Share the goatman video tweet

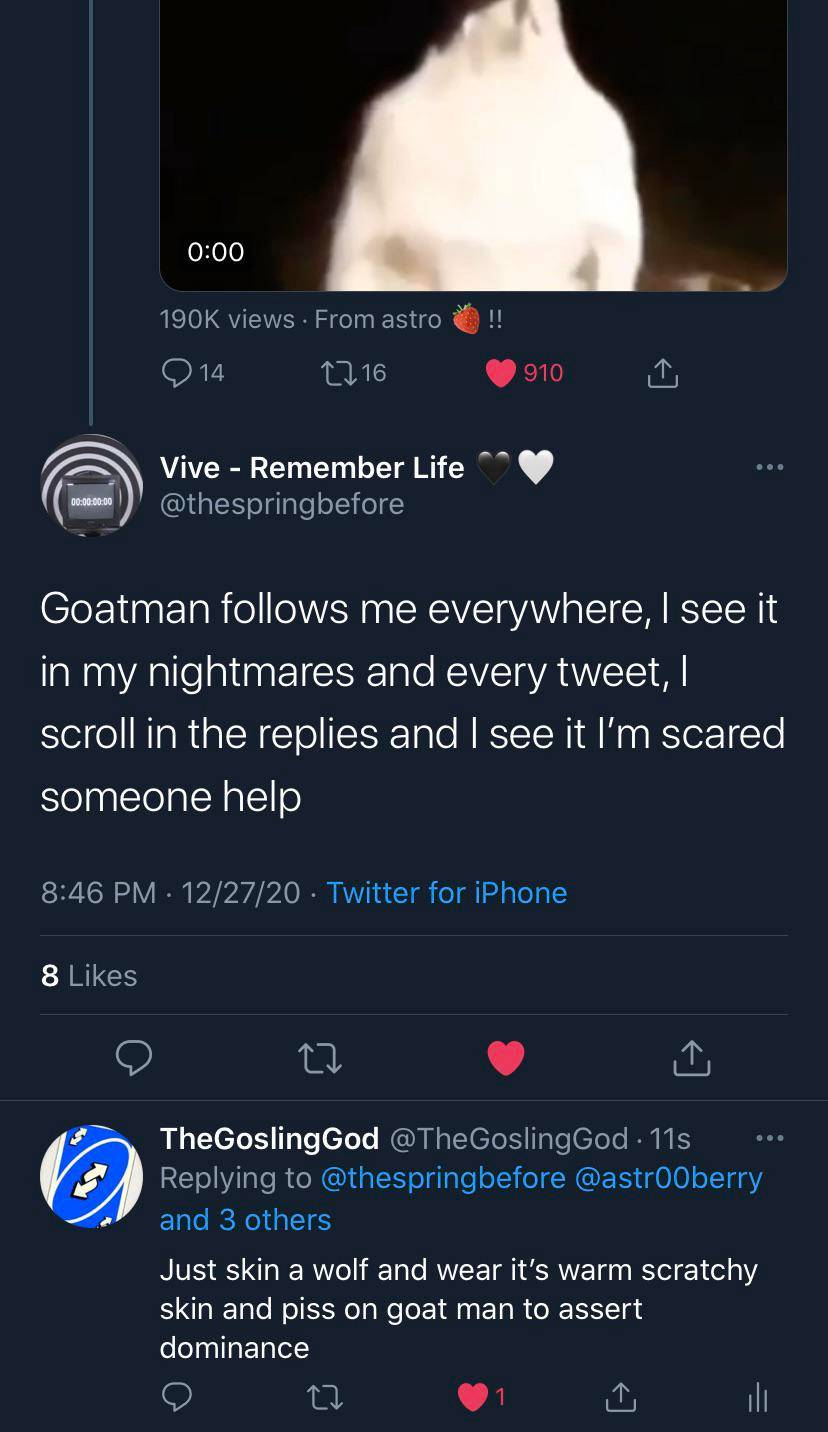point(661,372)
